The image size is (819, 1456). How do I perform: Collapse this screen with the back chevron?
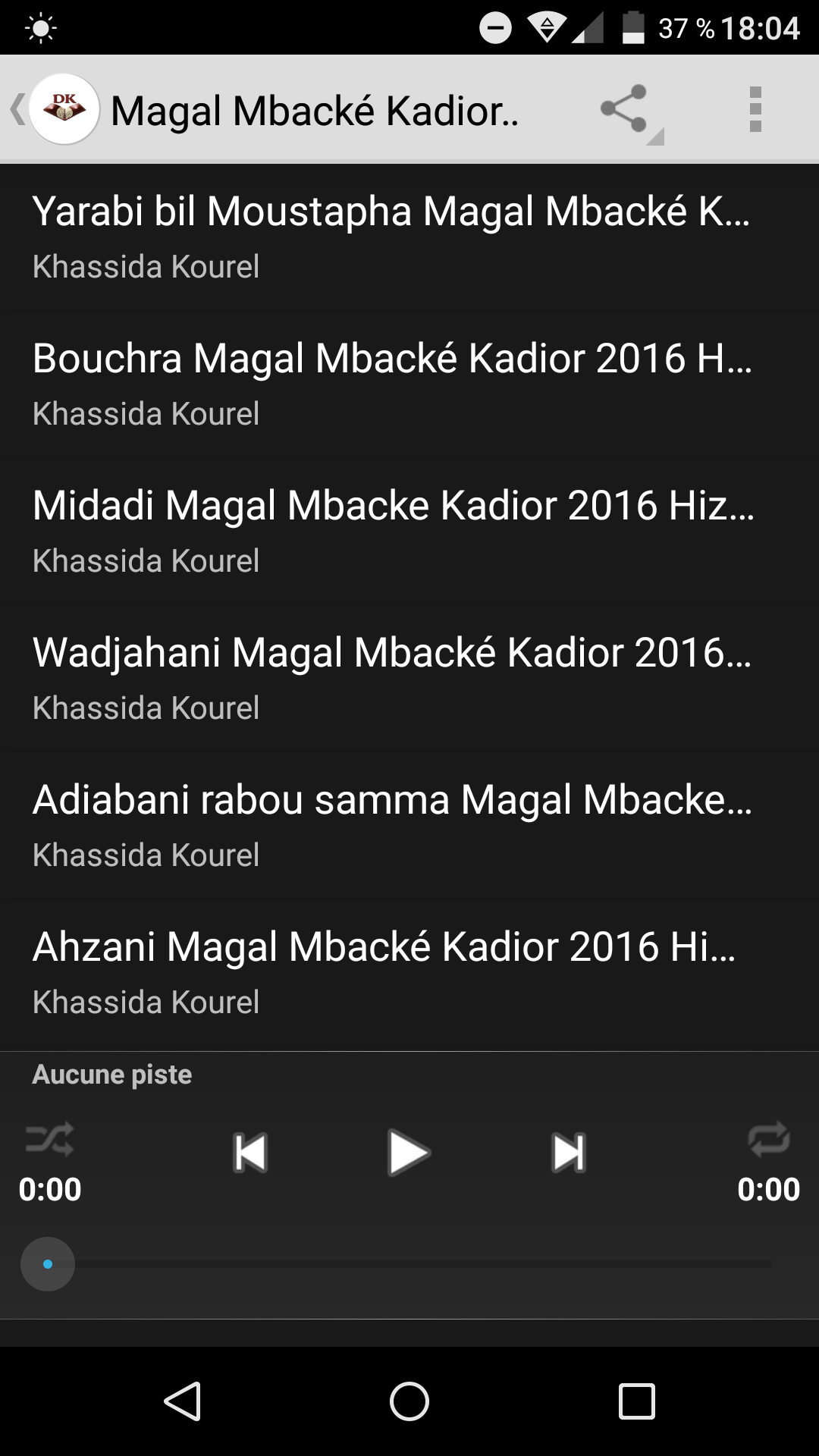pos(17,108)
